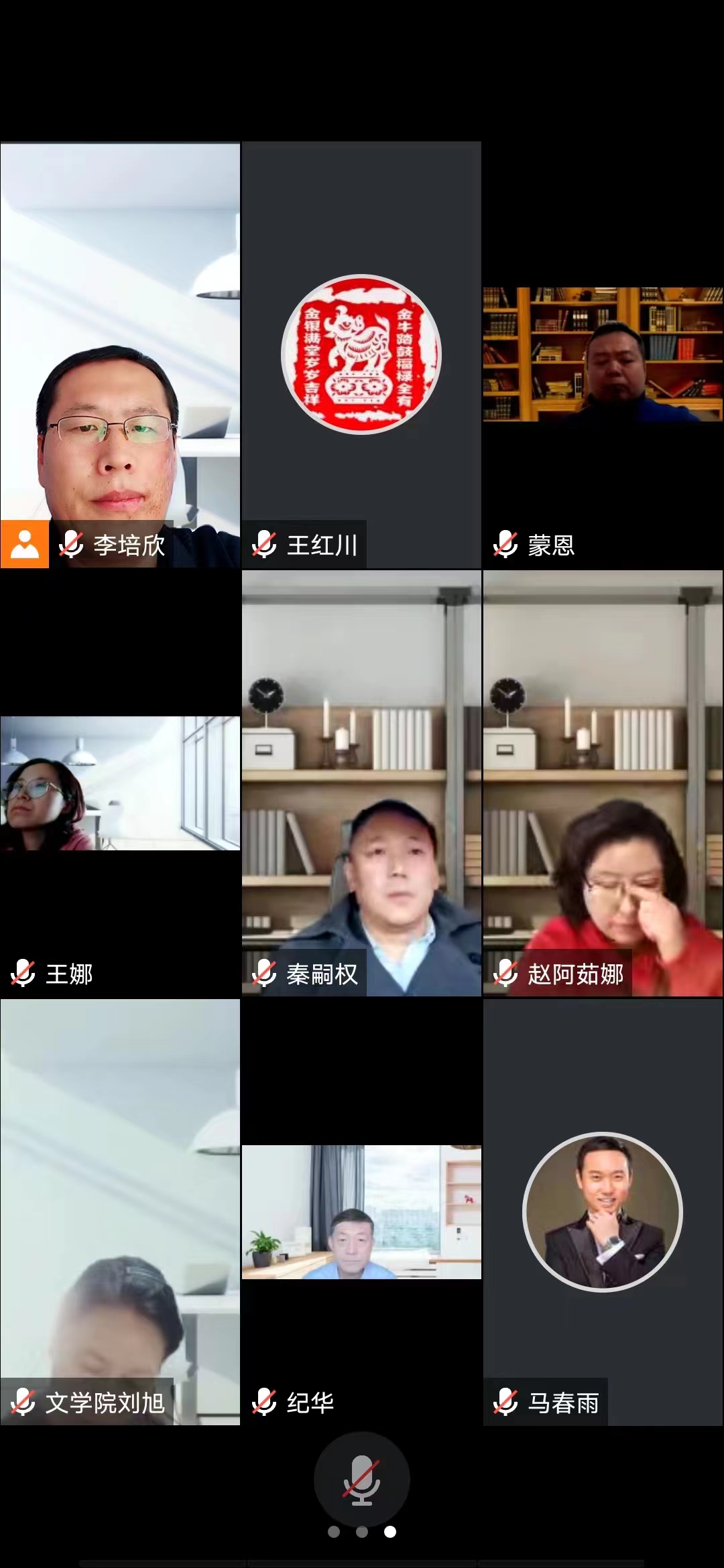Image resolution: width=724 pixels, height=1568 pixels.
Task: Open 文学院刘旭's video tile
Action: click(121, 1212)
